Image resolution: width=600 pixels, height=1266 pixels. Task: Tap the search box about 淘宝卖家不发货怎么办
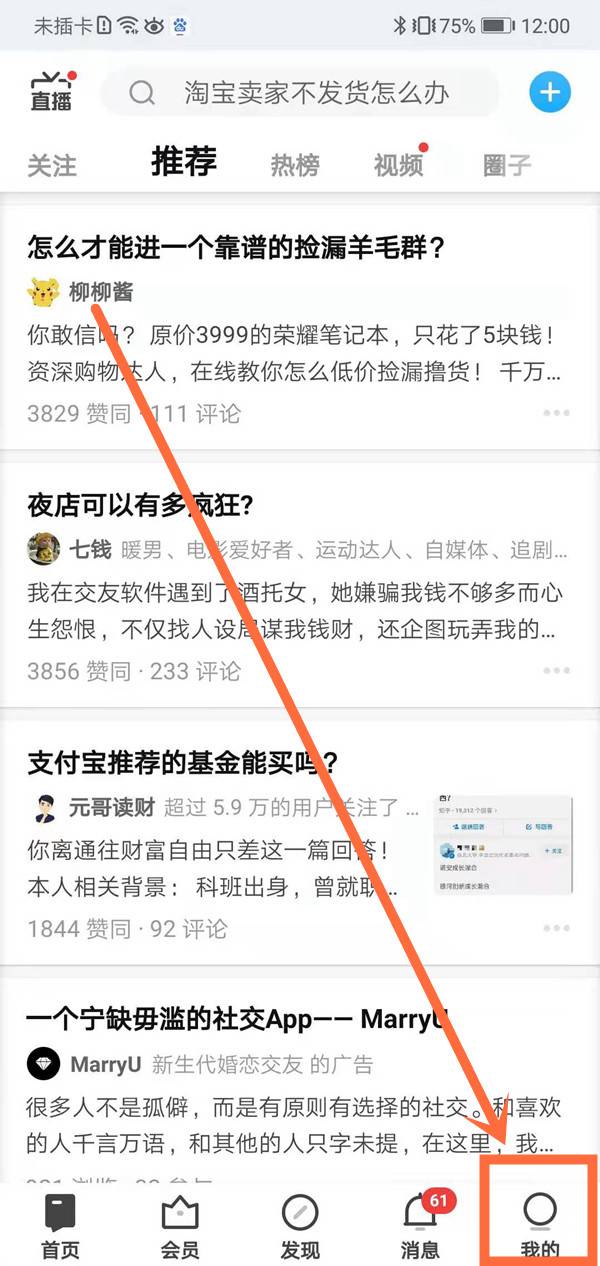point(300,94)
